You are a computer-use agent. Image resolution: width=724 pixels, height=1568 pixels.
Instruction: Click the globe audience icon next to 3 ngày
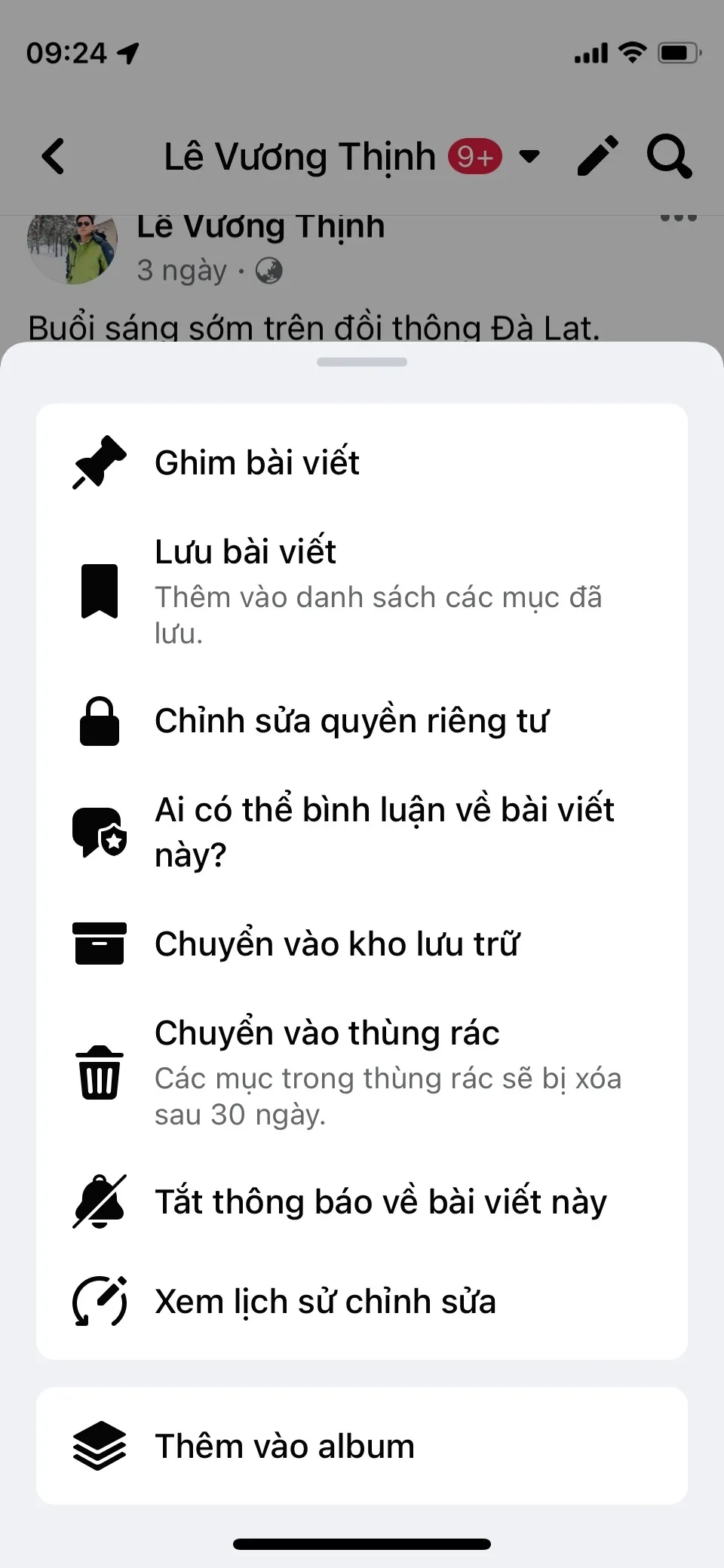tap(268, 270)
